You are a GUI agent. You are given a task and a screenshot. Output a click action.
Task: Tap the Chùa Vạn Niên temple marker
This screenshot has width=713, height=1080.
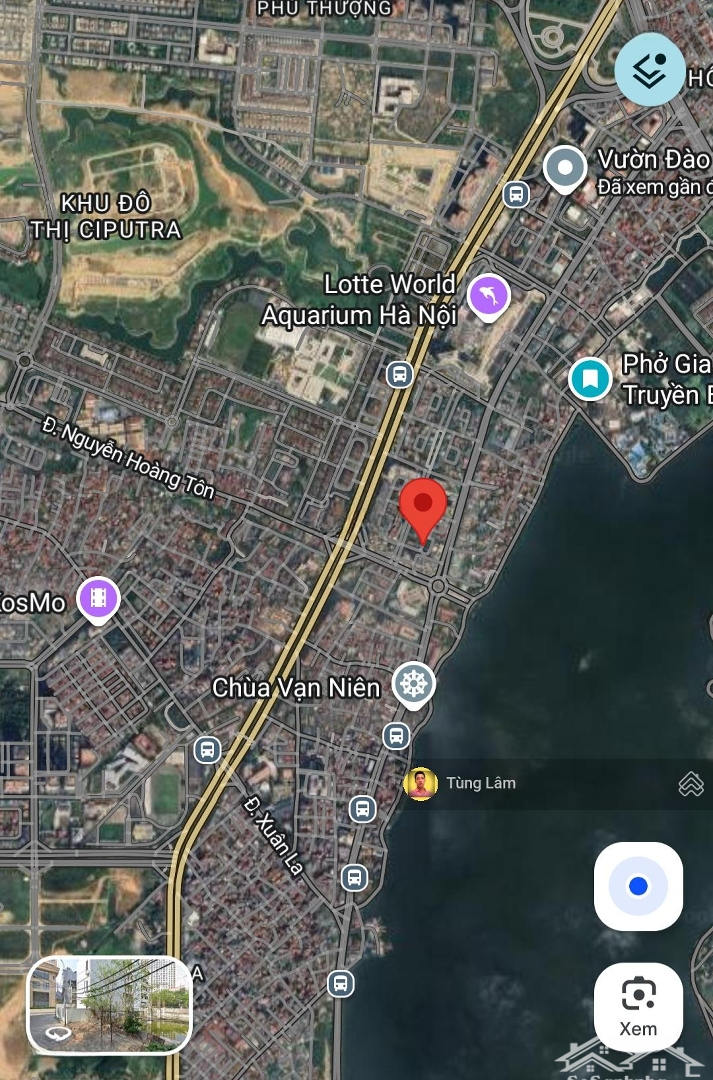[x=413, y=685]
